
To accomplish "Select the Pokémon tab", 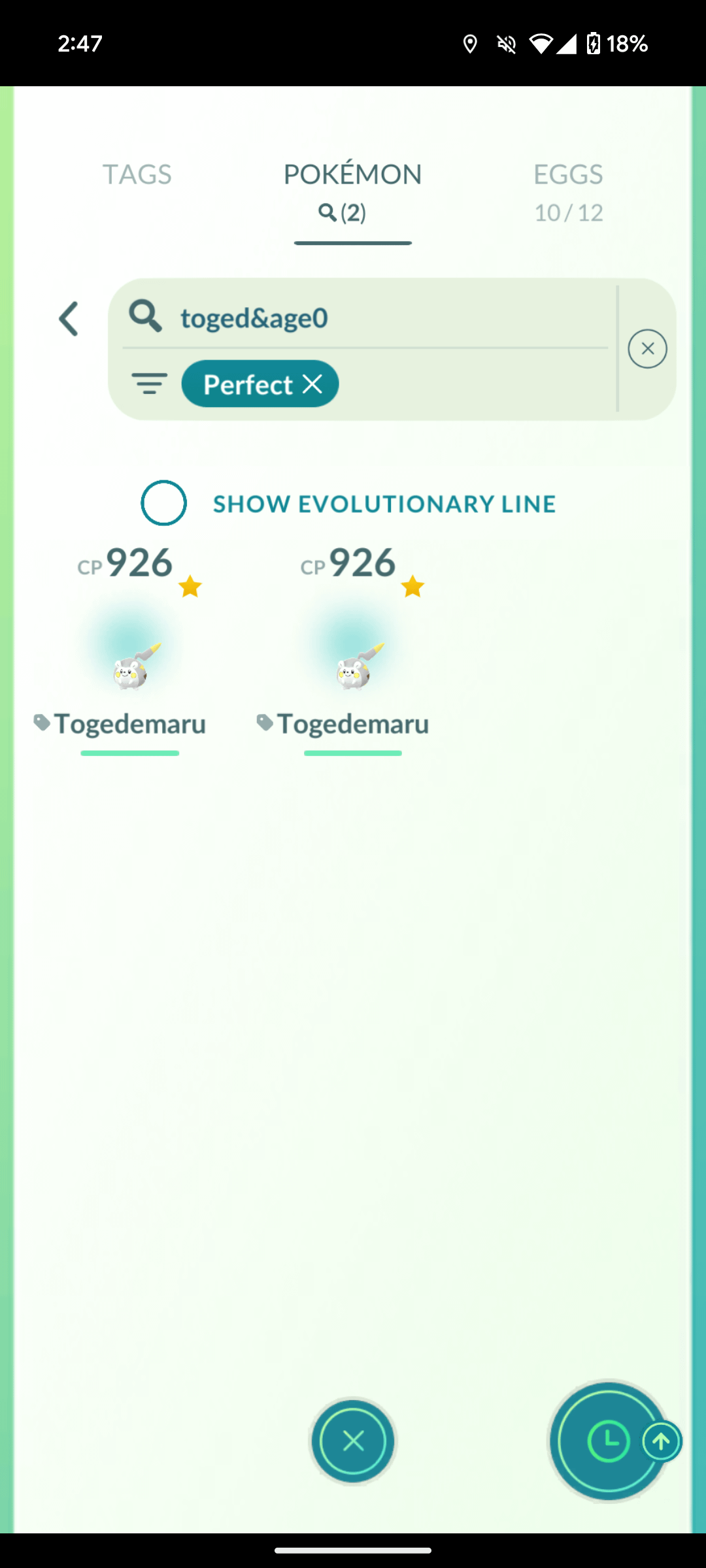I will pyautogui.click(x=352, y=189).
